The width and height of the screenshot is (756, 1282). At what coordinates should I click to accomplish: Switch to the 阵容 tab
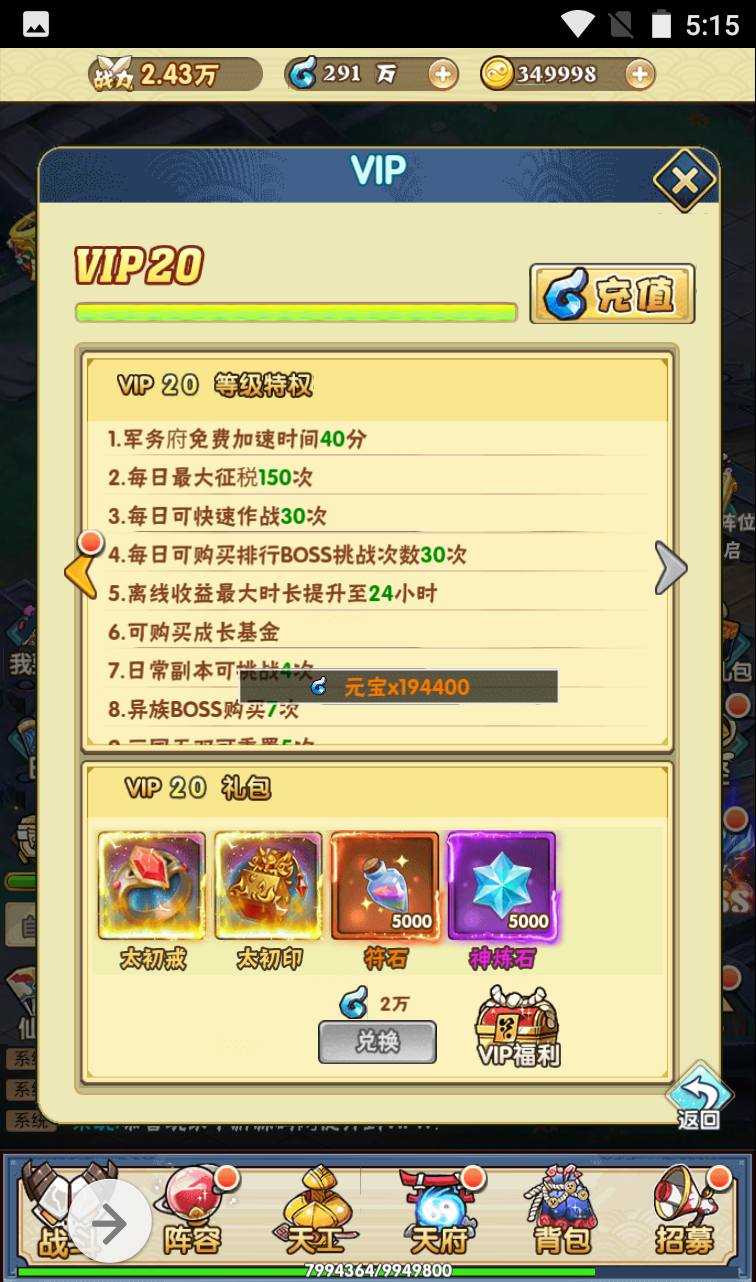[x=193, y=1212]
